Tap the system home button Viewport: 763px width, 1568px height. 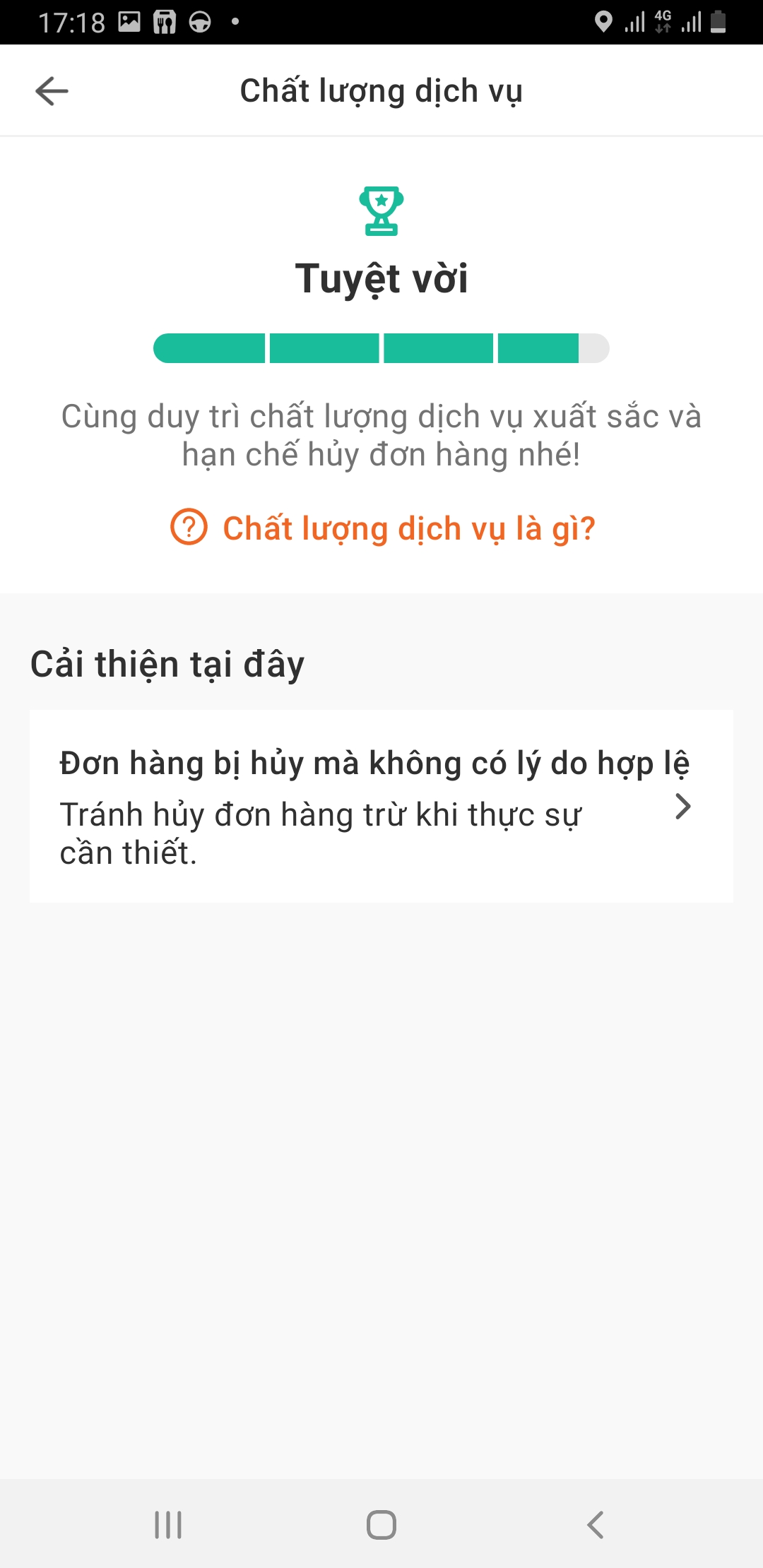coord(381,1524)
